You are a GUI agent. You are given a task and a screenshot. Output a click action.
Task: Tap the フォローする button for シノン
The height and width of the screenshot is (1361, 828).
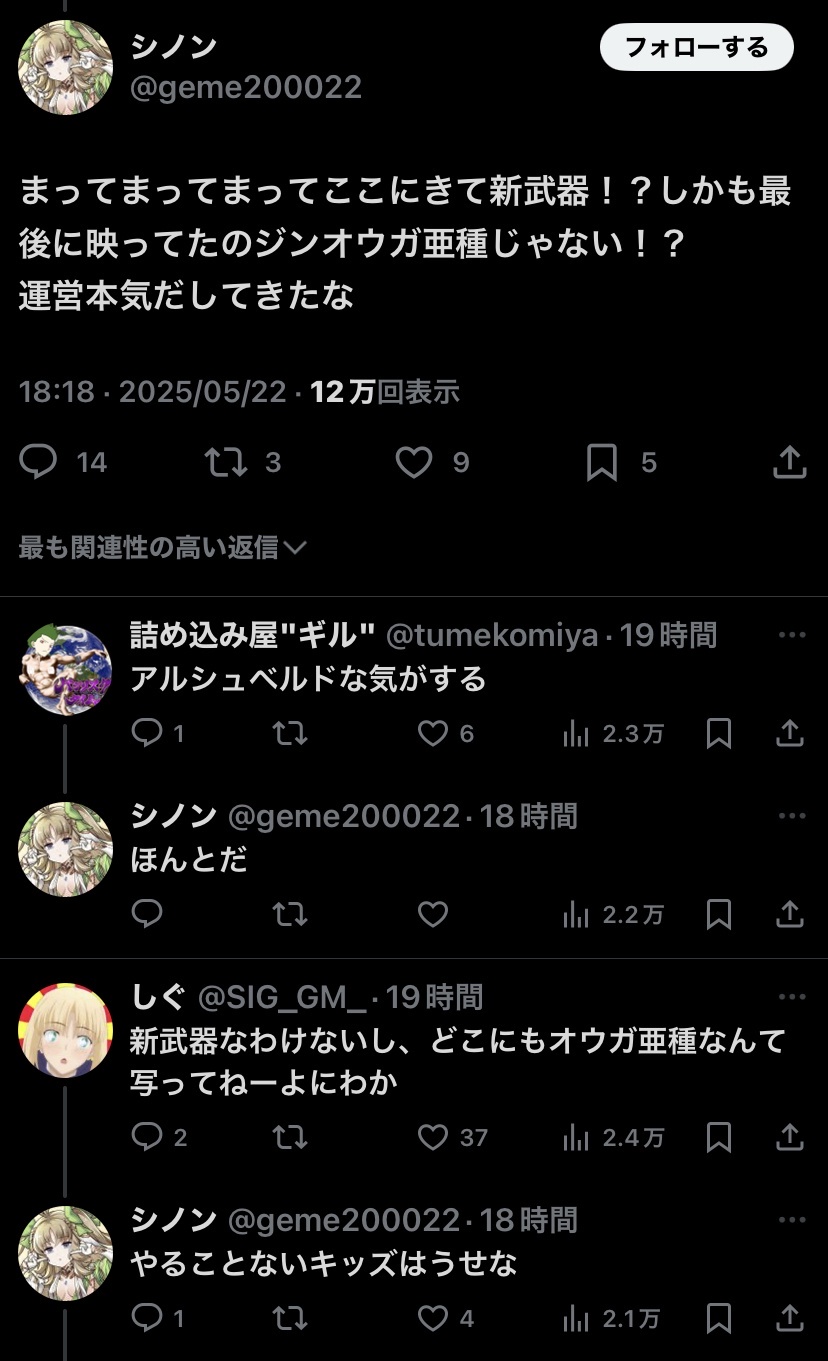pos(696,47)
